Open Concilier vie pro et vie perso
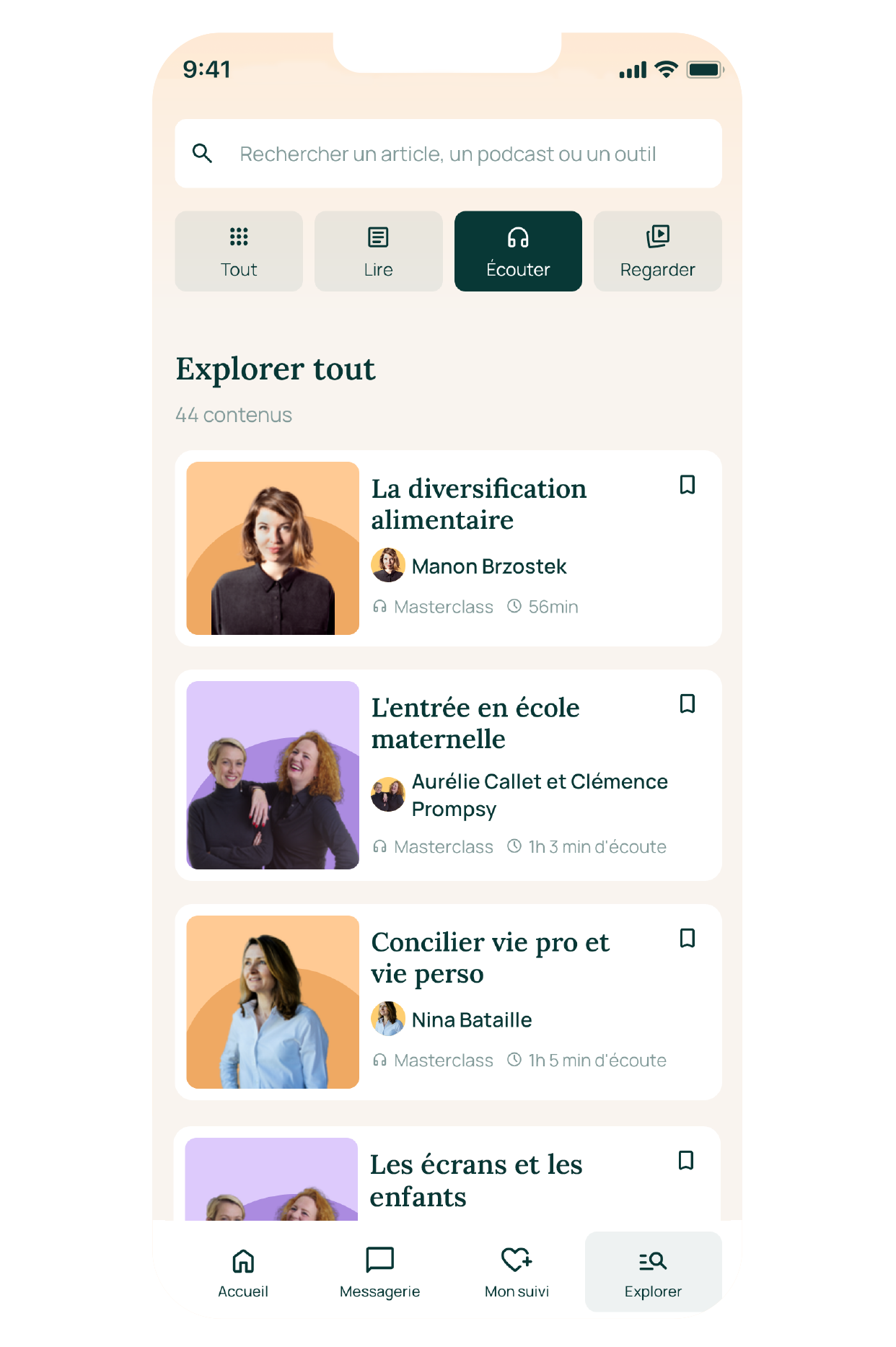Image resolution: width=896 pixels, height=1347 pixels. tap(489, 957)
